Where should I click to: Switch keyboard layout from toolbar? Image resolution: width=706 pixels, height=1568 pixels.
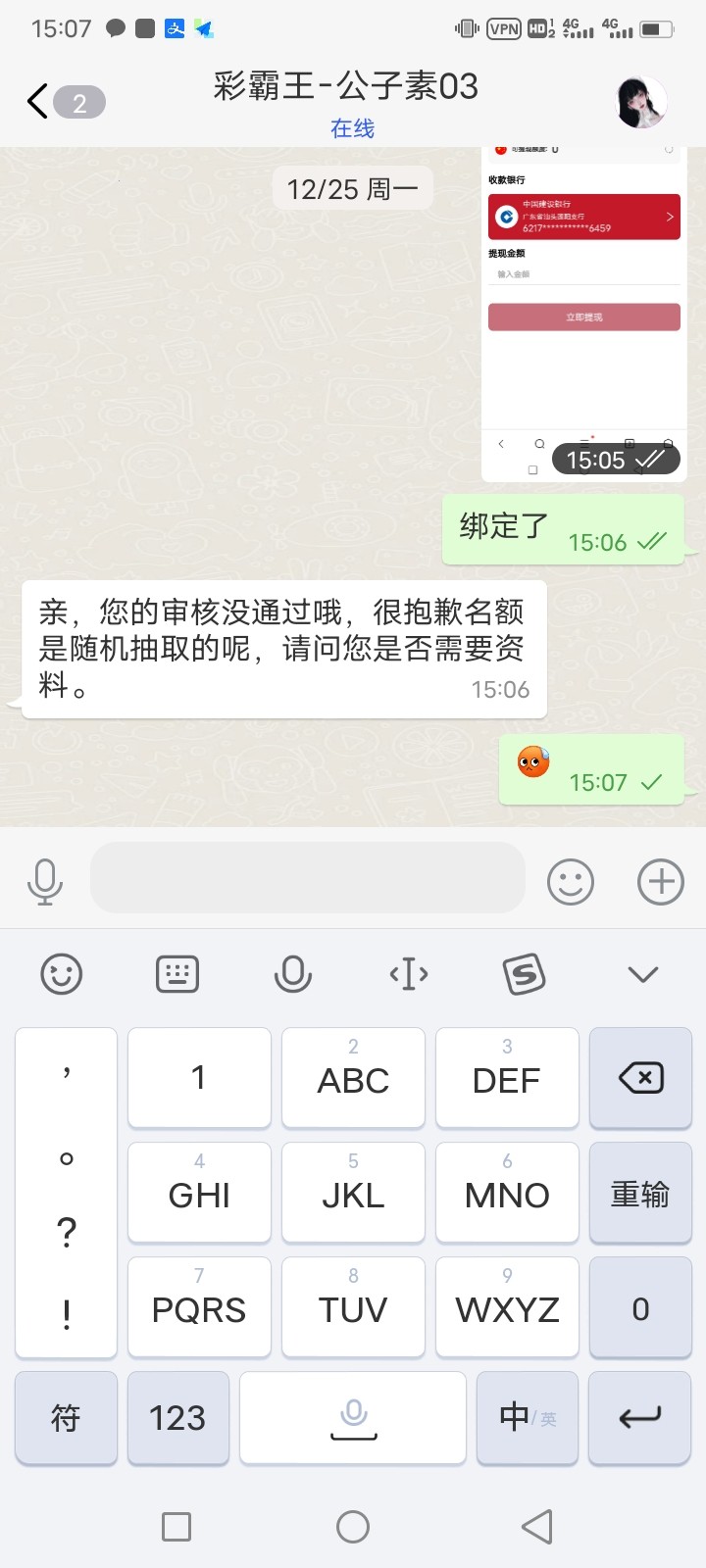[x=177, y=974]
